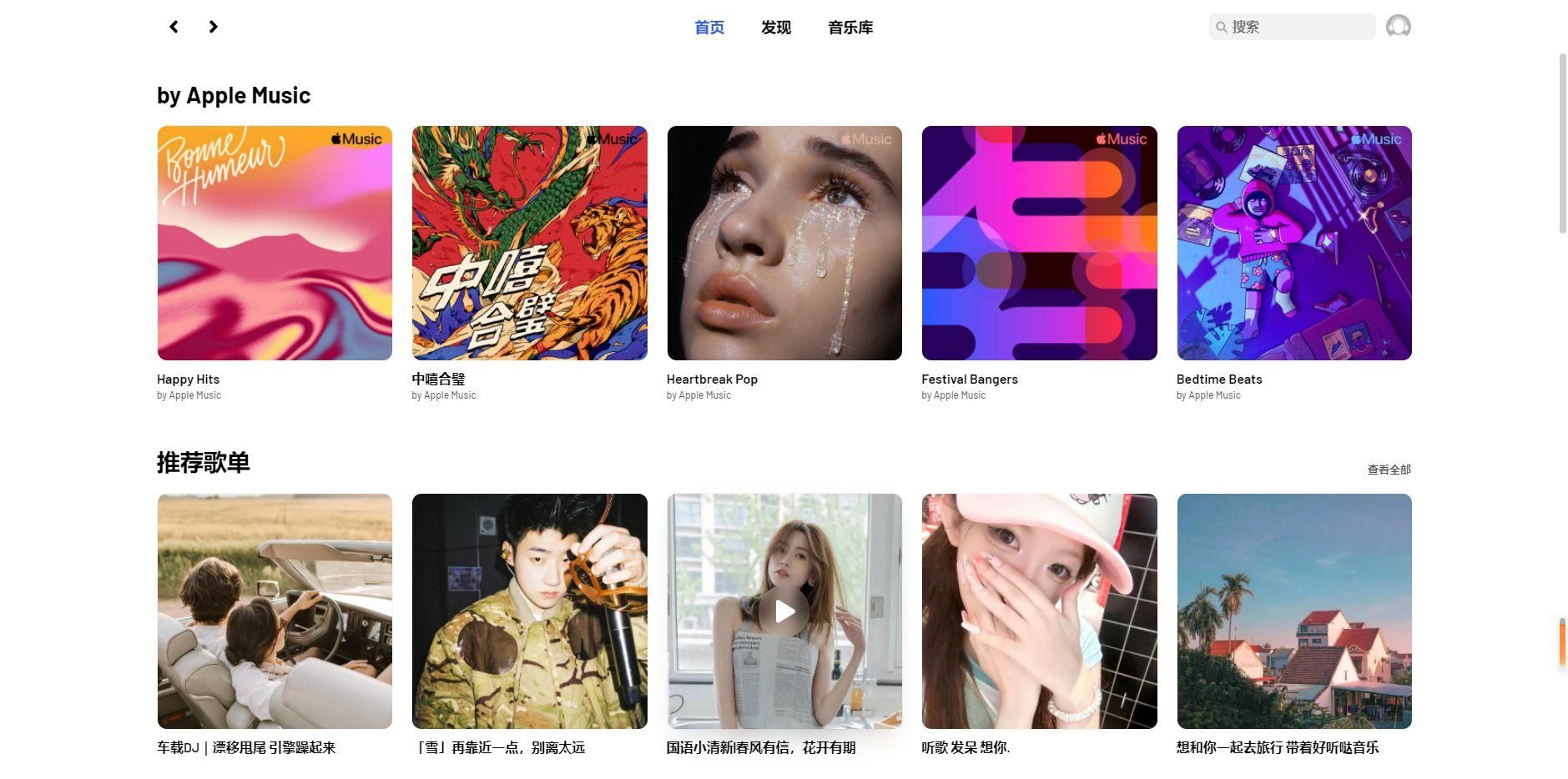The width and height of the screenshot is (1568, 779).
Task: Switch to the 首页 tab
Action: [x=709, y=28]
